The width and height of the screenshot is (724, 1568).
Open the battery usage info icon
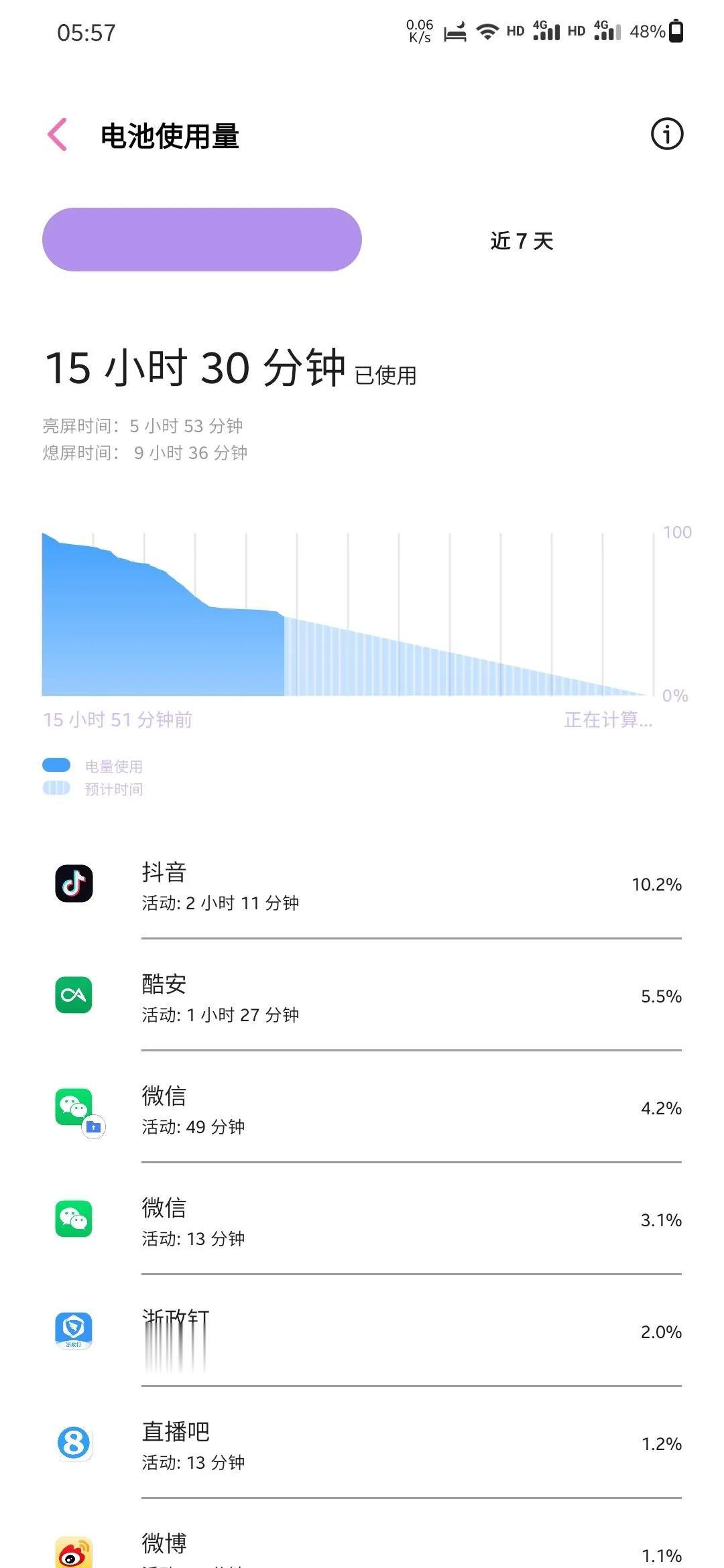point(666,134)
